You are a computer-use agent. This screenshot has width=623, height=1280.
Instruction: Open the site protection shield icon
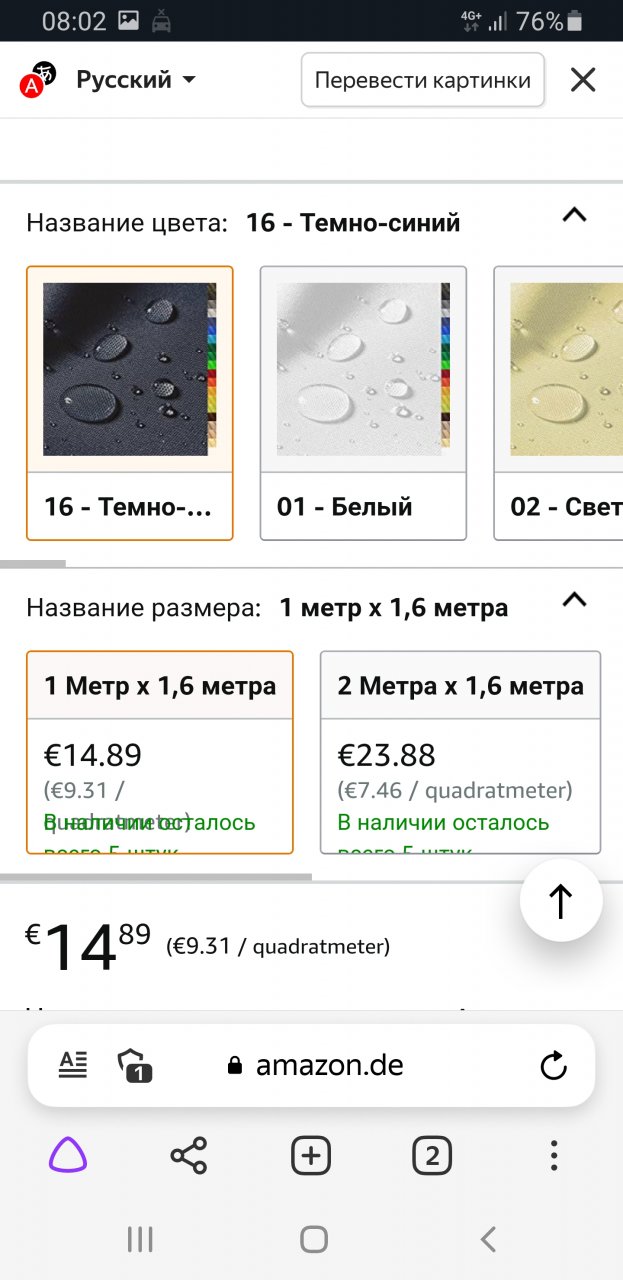[134, 1065]
